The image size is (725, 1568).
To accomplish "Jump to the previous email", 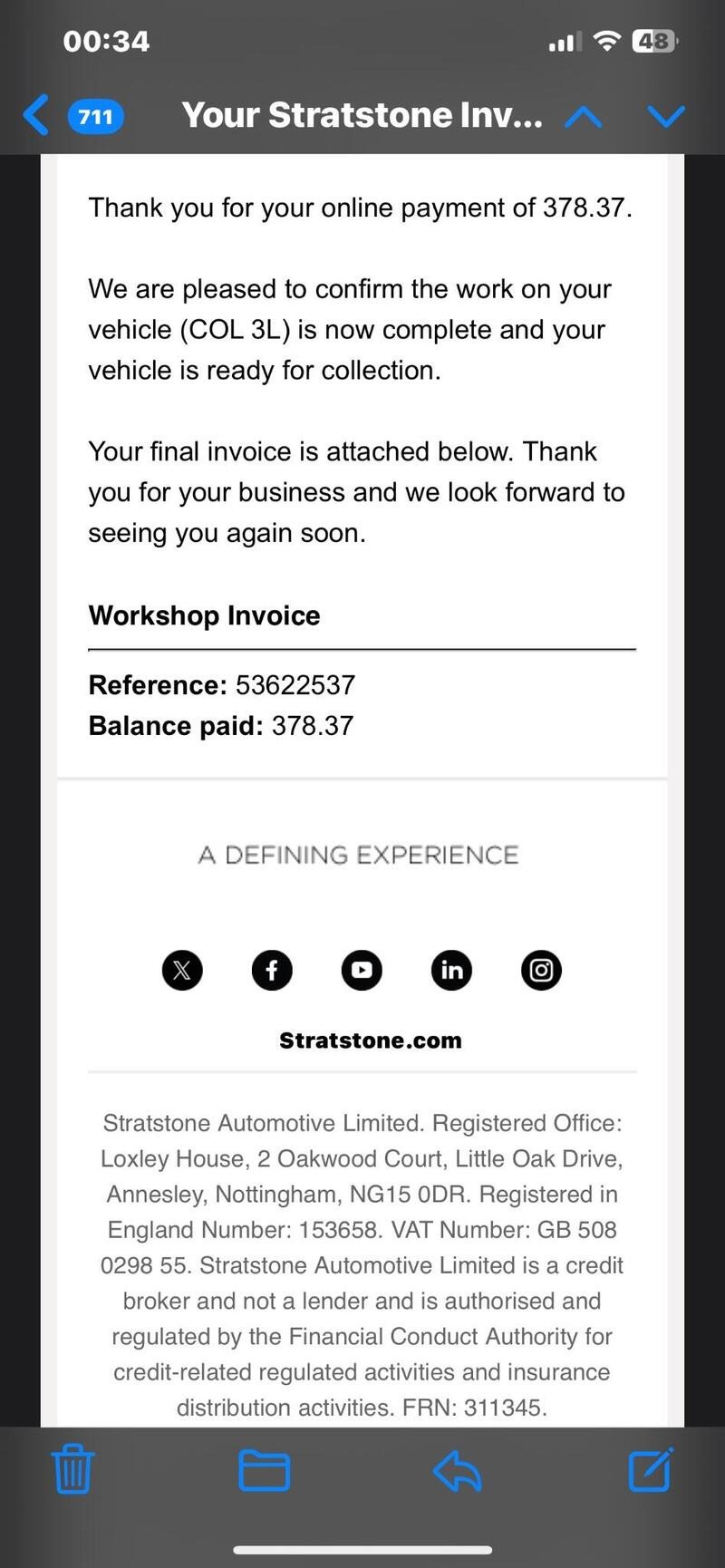I will (x=584, y=116).
